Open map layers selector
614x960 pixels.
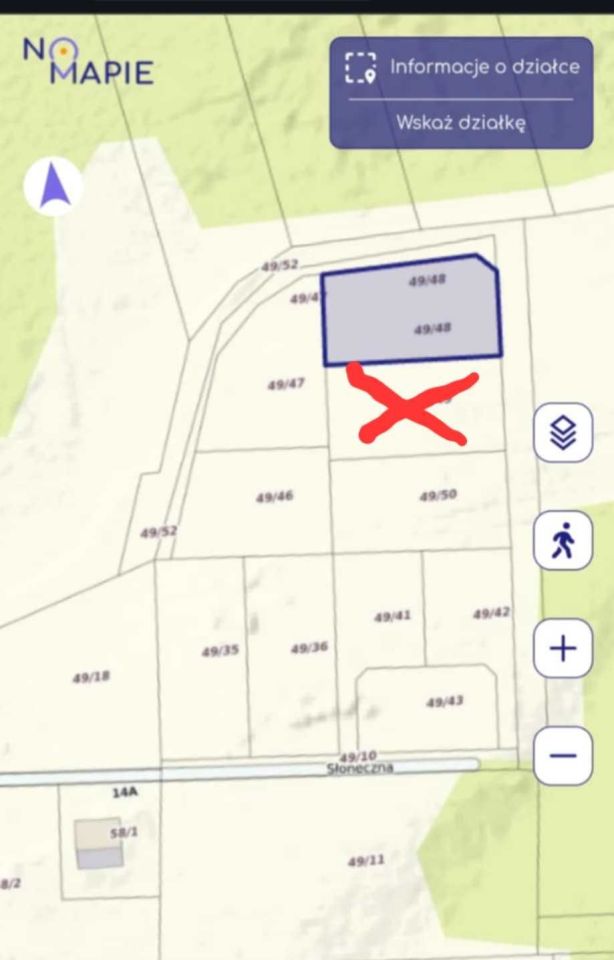coord(563,432)
